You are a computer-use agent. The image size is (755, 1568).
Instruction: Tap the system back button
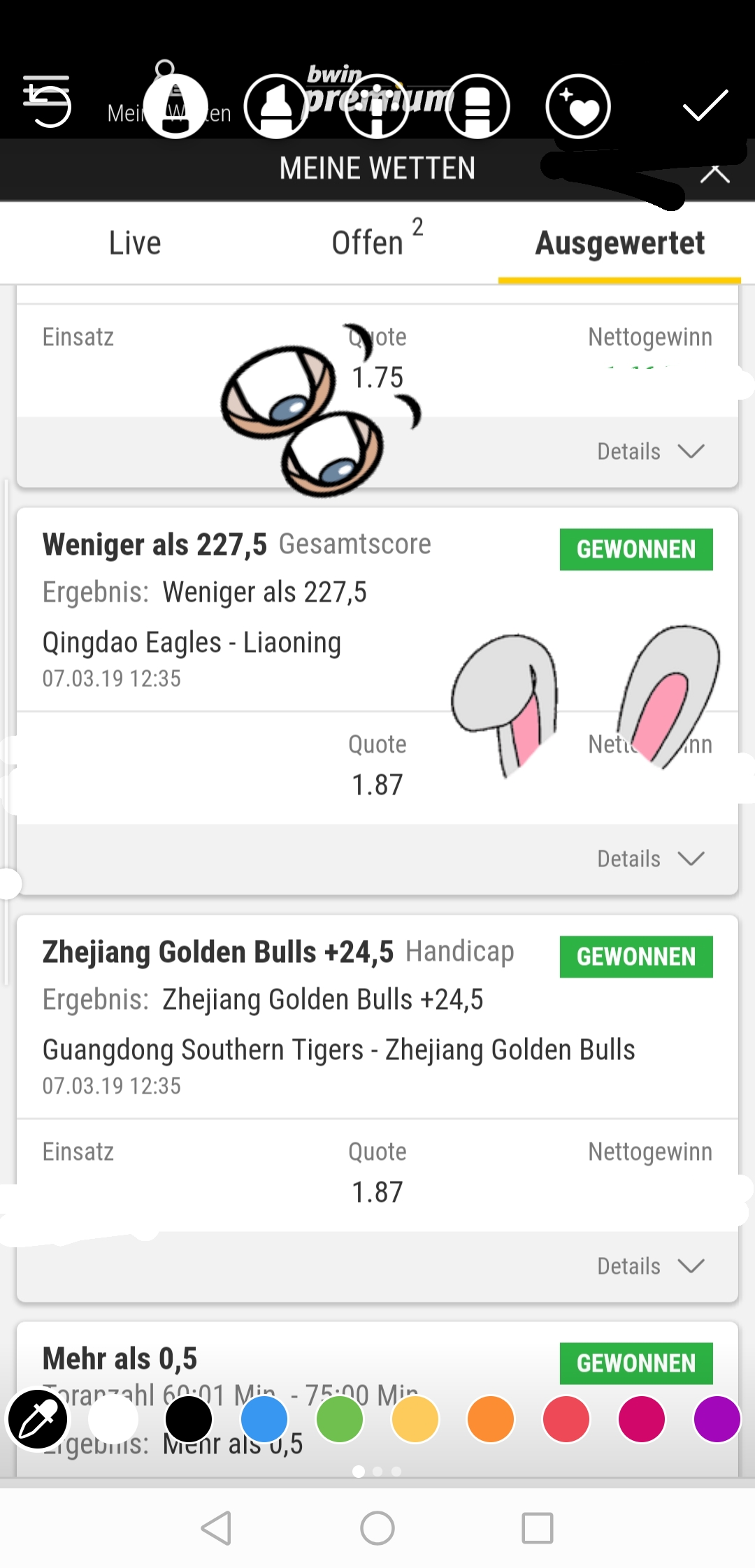point(217,1528)
